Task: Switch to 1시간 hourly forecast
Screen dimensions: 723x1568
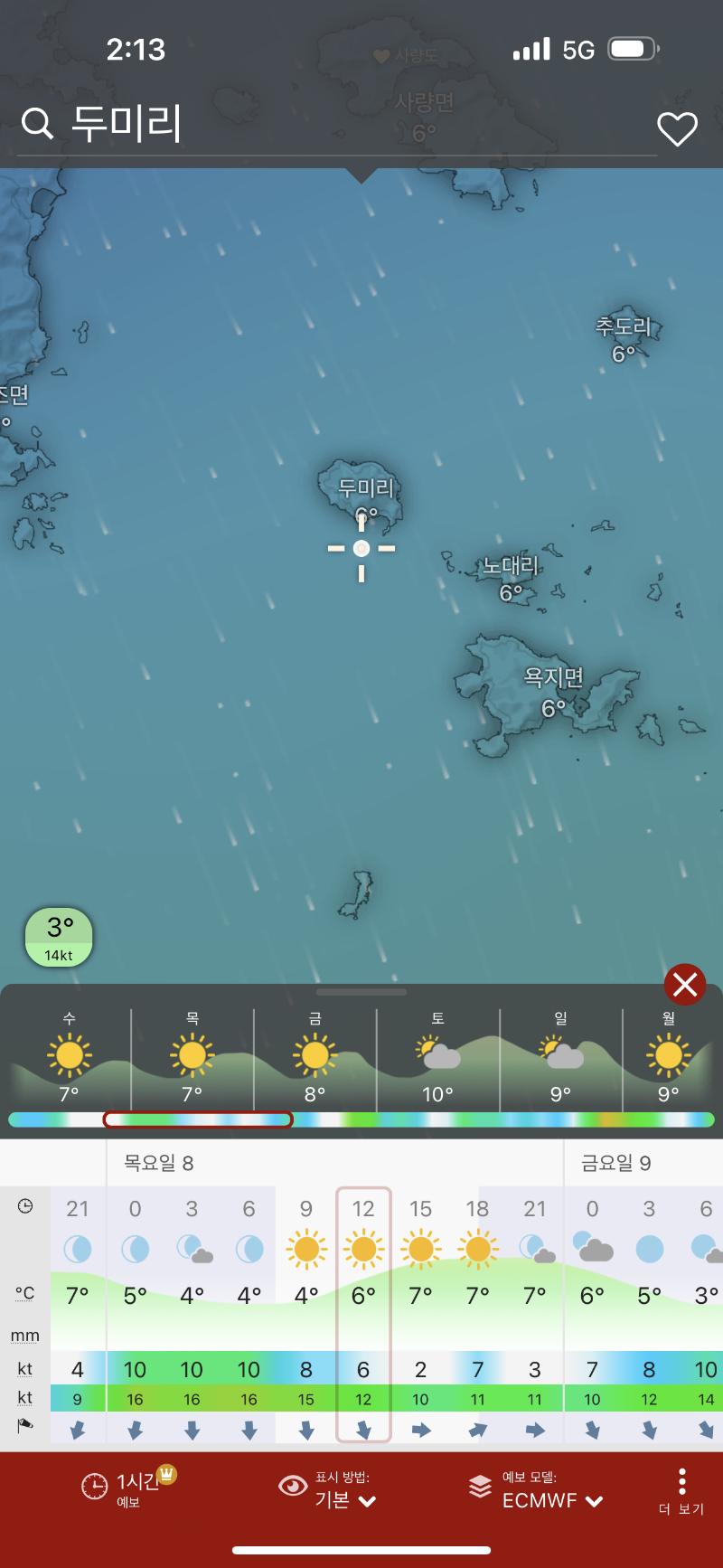Action: pyautogui.click(x=127, y=1488)
